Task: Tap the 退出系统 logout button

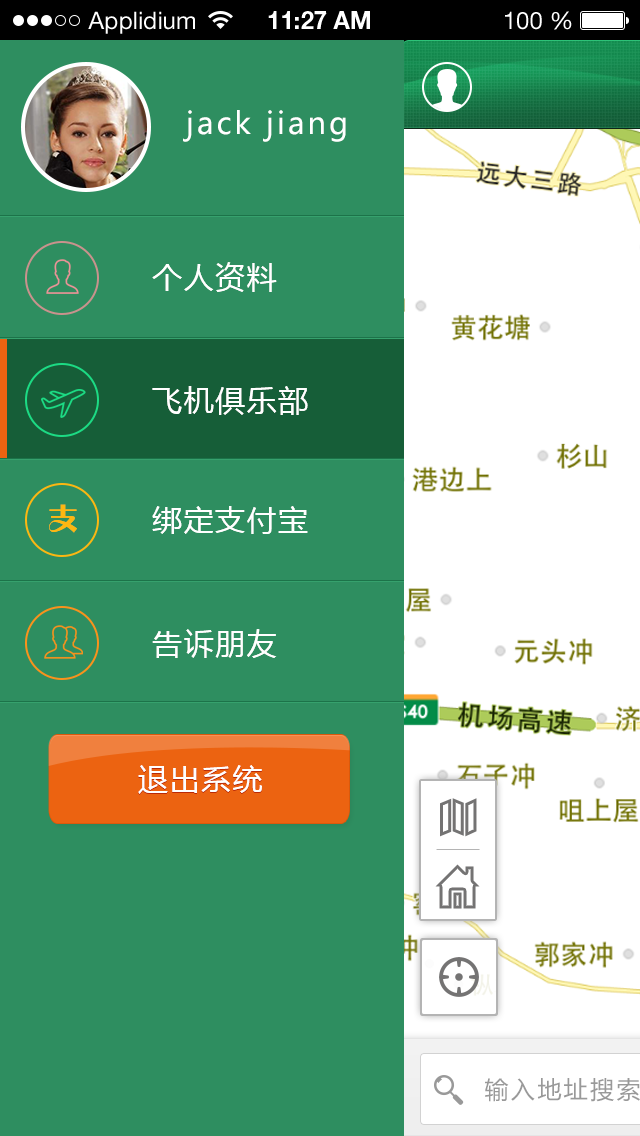Action: point(199,779)
